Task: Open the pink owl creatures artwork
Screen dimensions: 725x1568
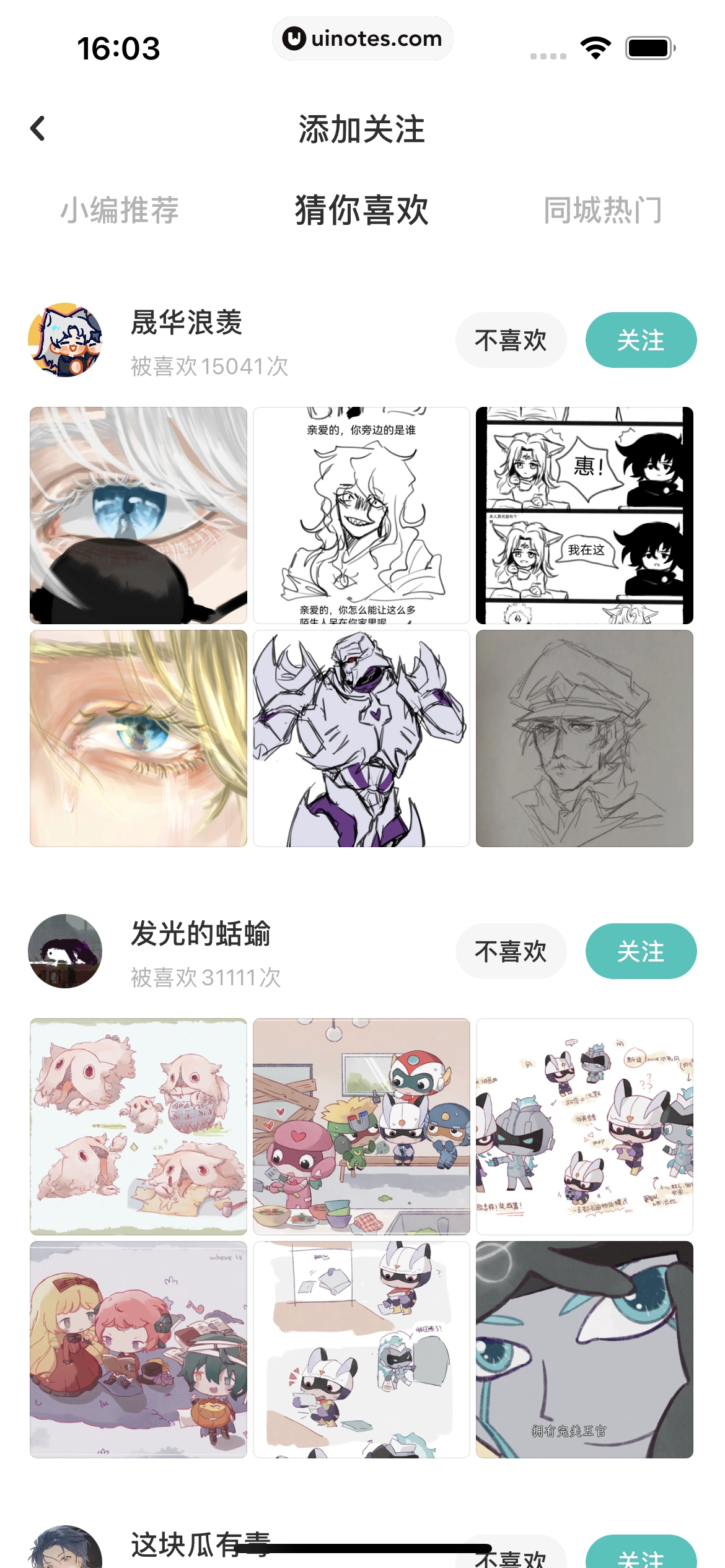Action: click(x=139, y=1126)
